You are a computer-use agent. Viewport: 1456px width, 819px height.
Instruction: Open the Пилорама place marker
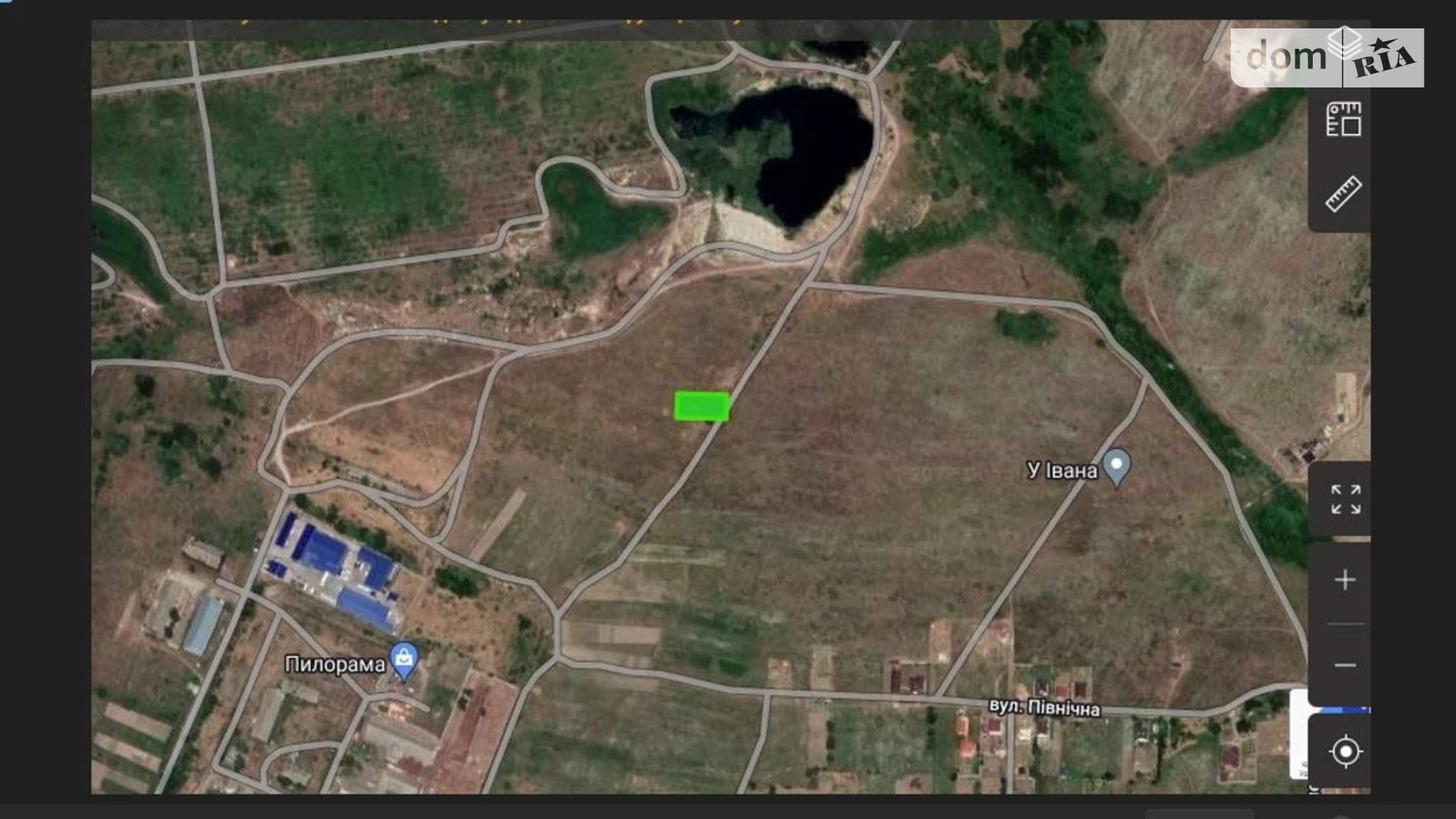(404, 661)
